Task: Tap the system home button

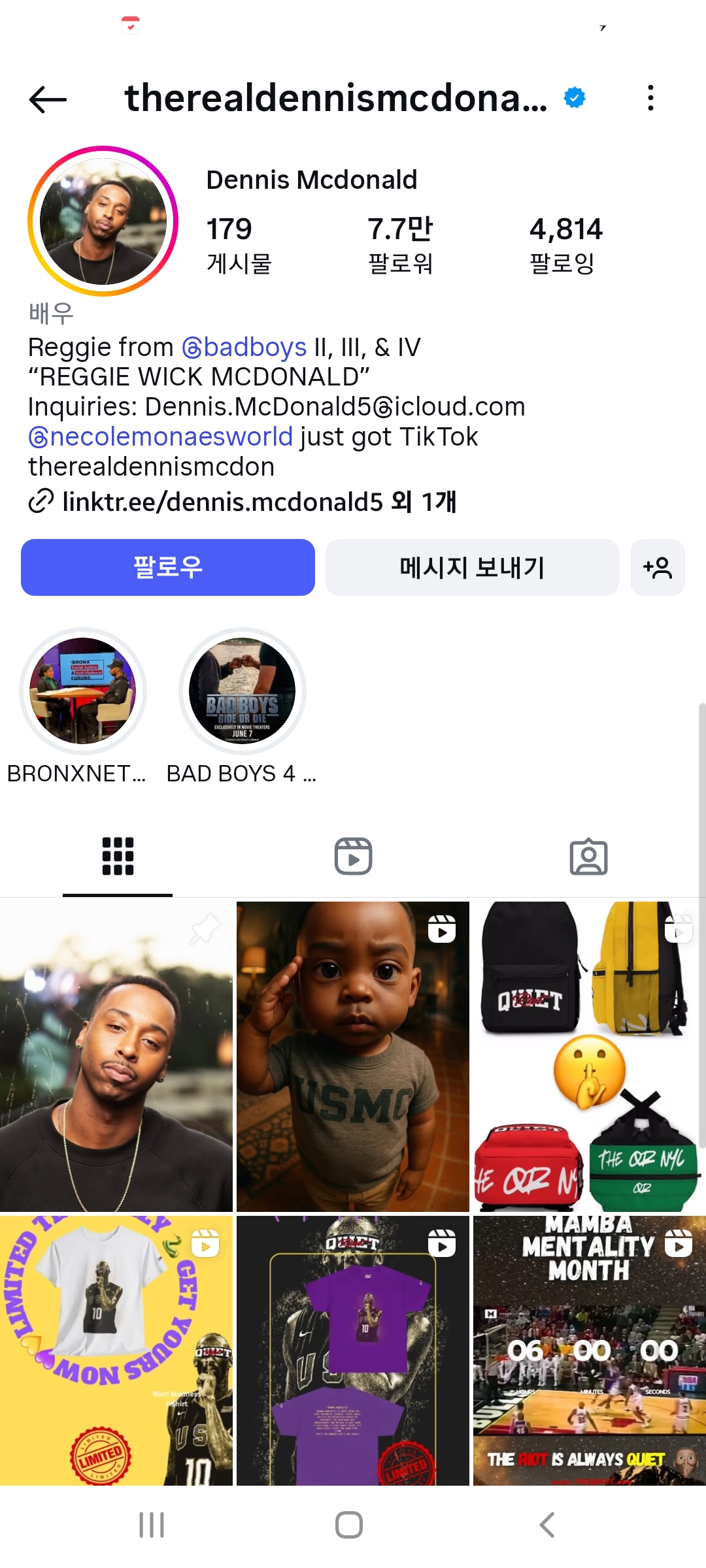Action: click(349, 1525)
